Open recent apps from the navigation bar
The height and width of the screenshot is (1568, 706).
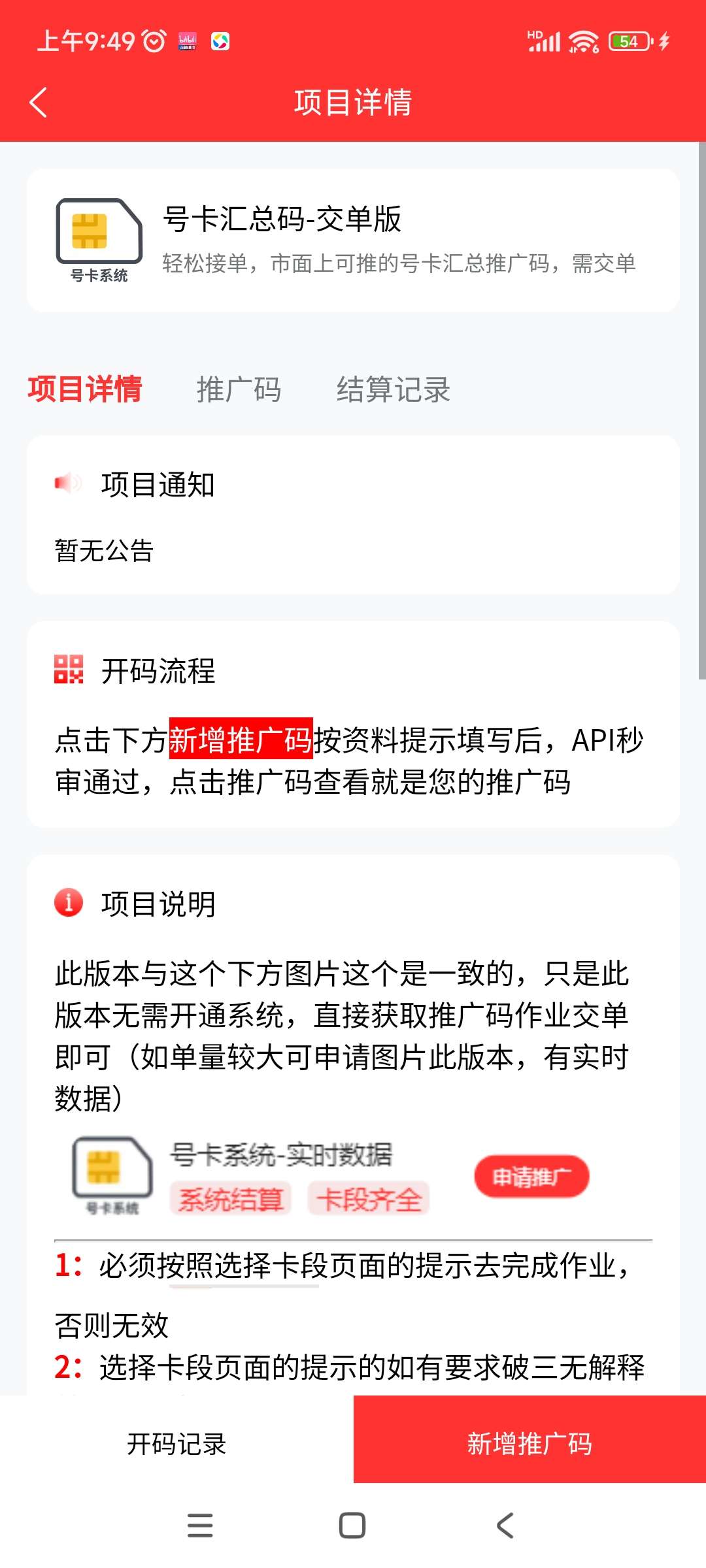point(200,1526)
